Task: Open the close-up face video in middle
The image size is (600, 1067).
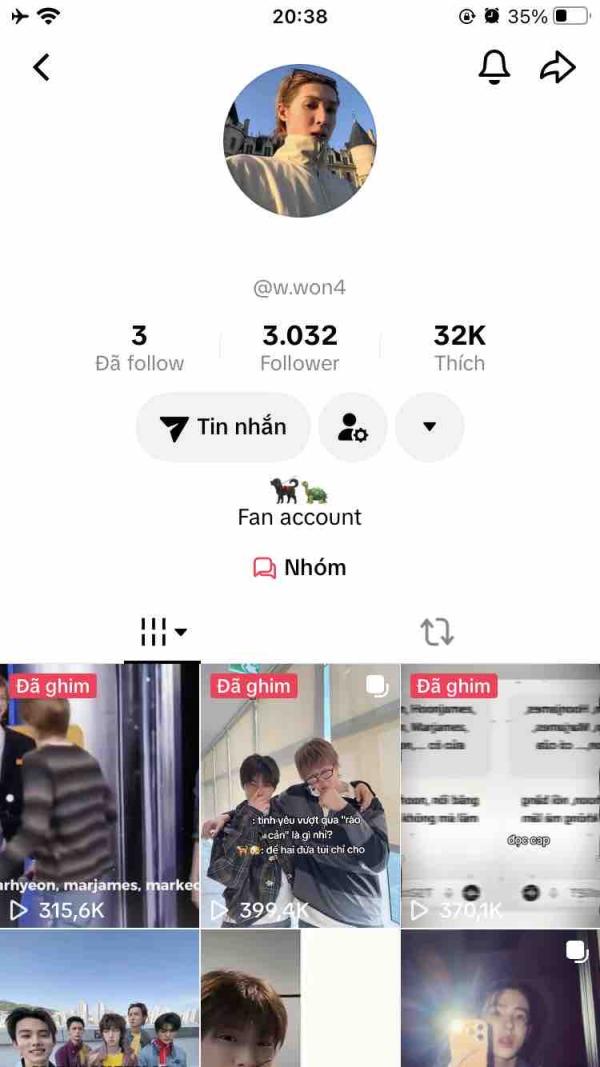Action: pyautogui.click(x=300, y=998)
